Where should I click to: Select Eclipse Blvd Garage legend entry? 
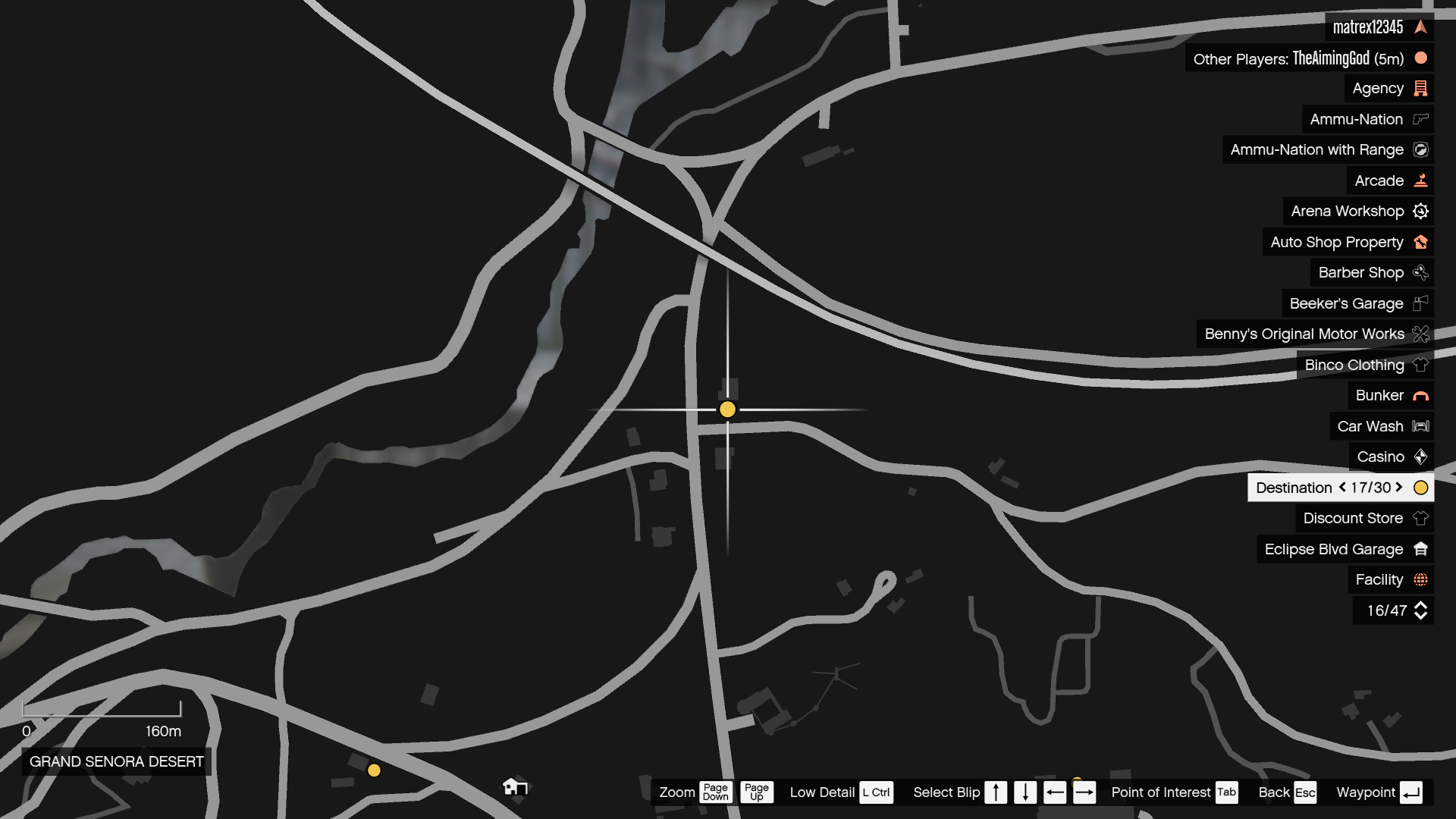(x=1345, y=549)
